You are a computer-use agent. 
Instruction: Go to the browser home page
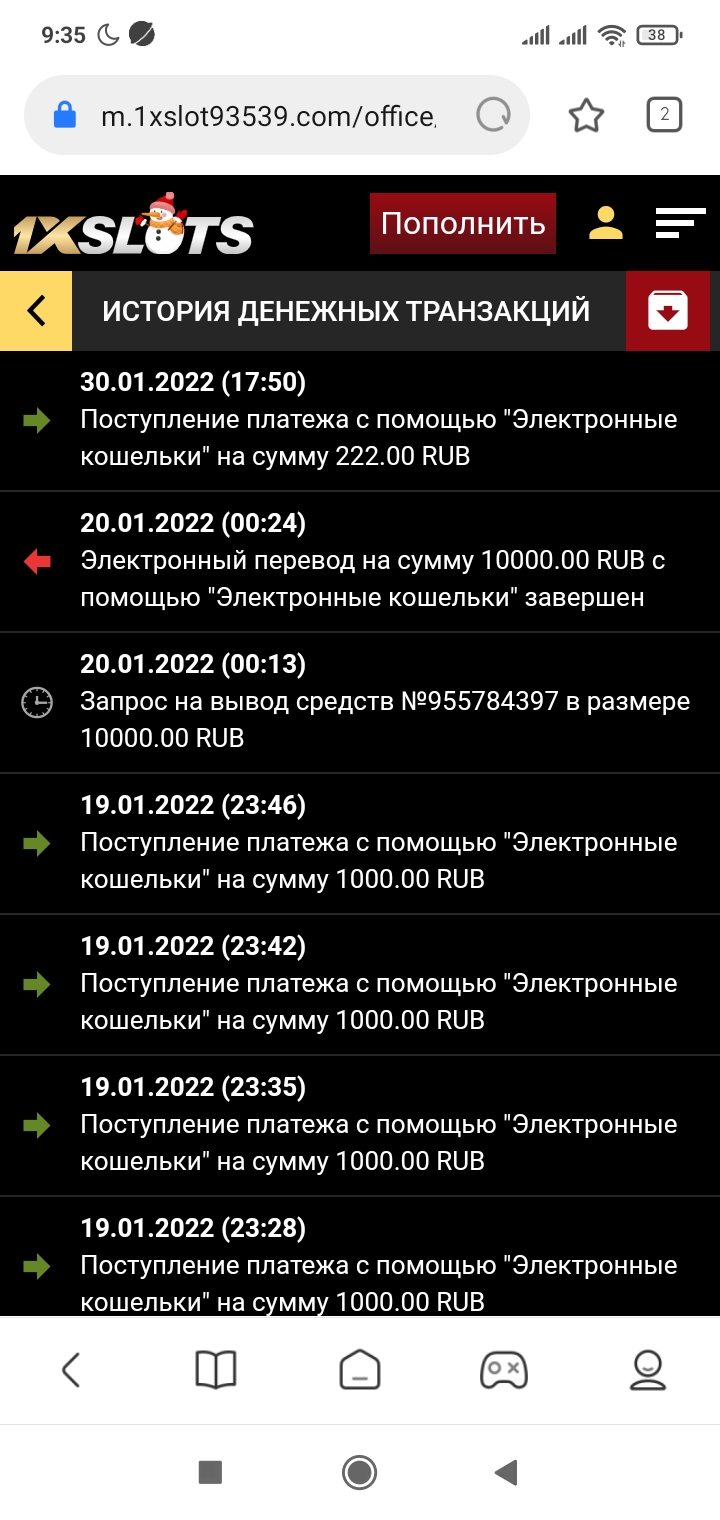pos(359,1370)
